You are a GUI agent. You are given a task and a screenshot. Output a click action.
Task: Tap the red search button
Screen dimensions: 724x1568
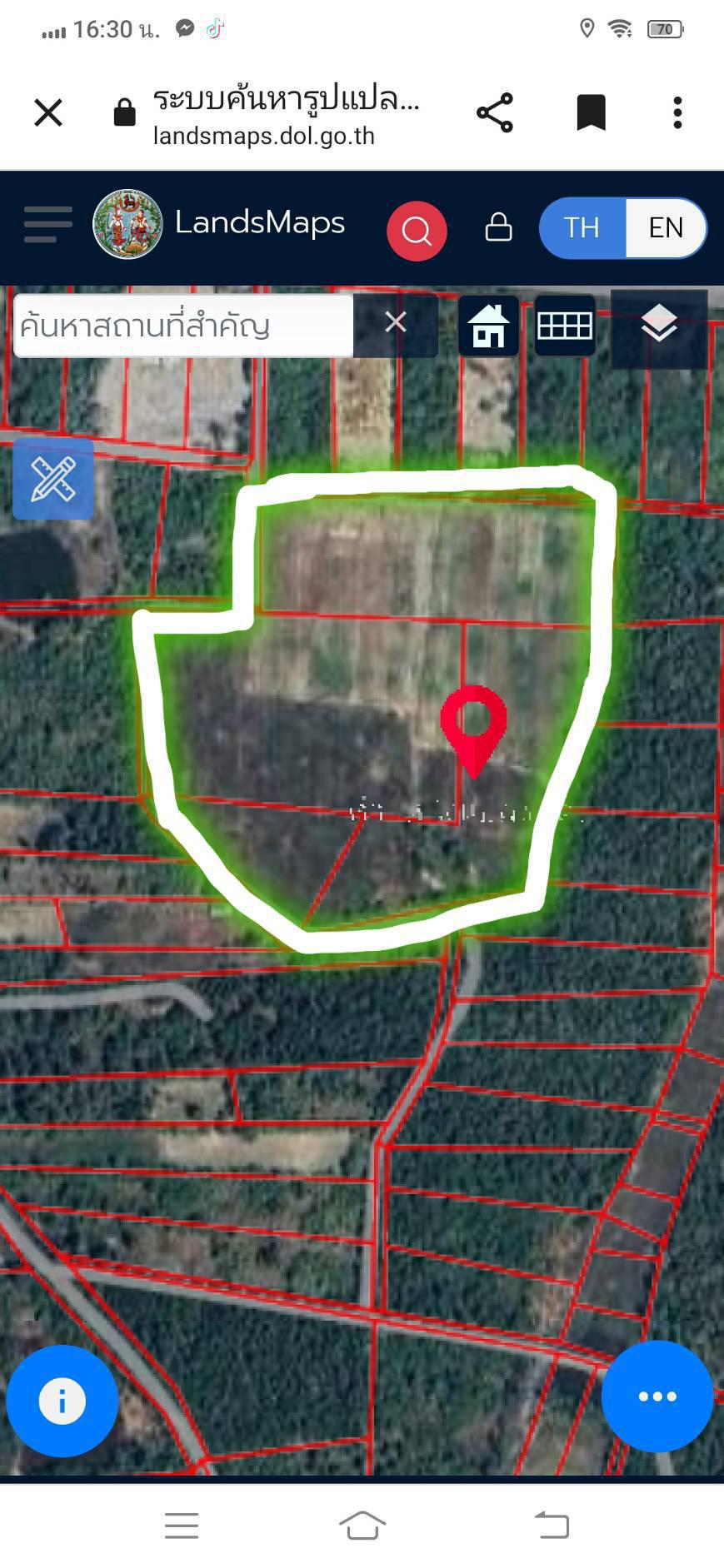[x=417, y=231]
